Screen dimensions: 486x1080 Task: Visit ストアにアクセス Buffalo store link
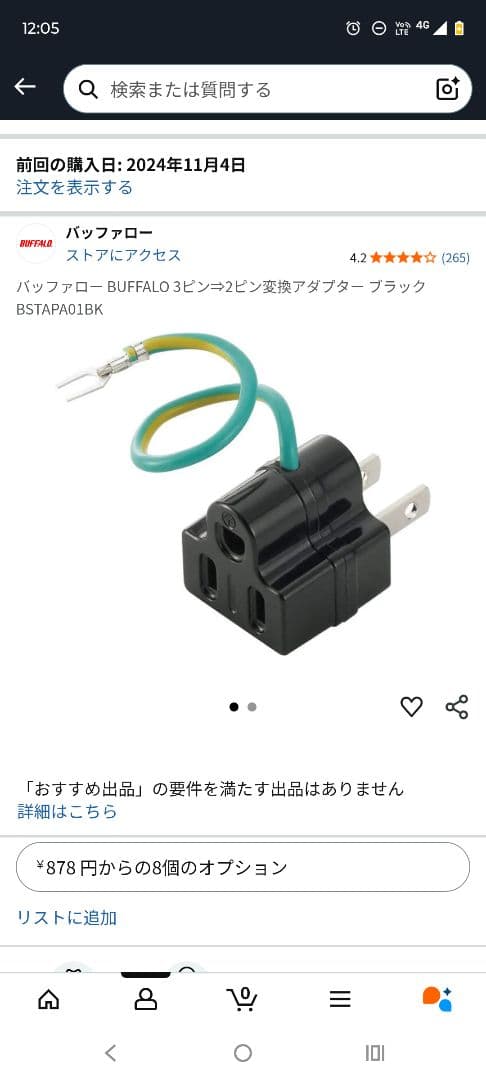123,255
